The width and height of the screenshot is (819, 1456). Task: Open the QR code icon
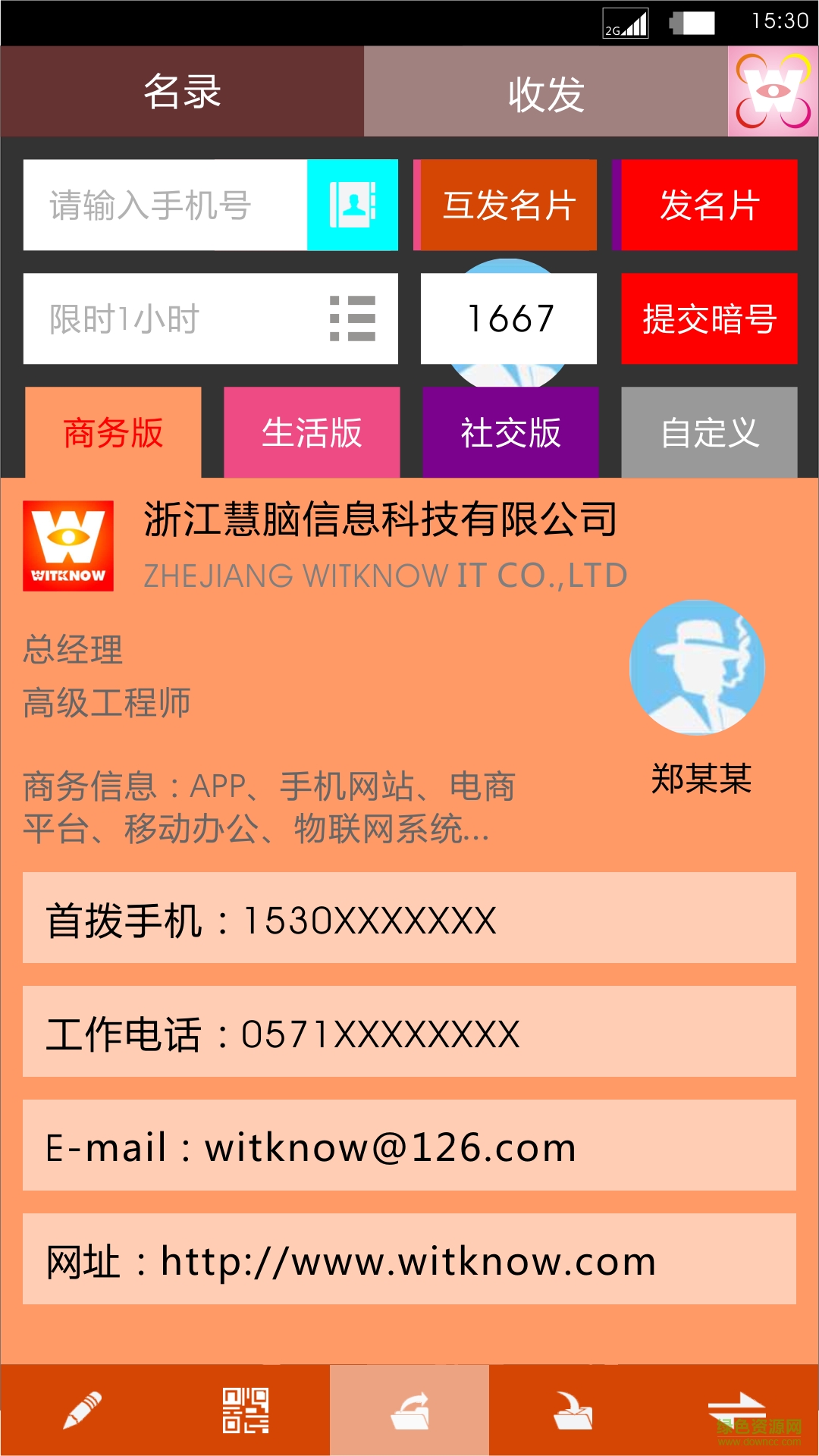pos(245,1410)
